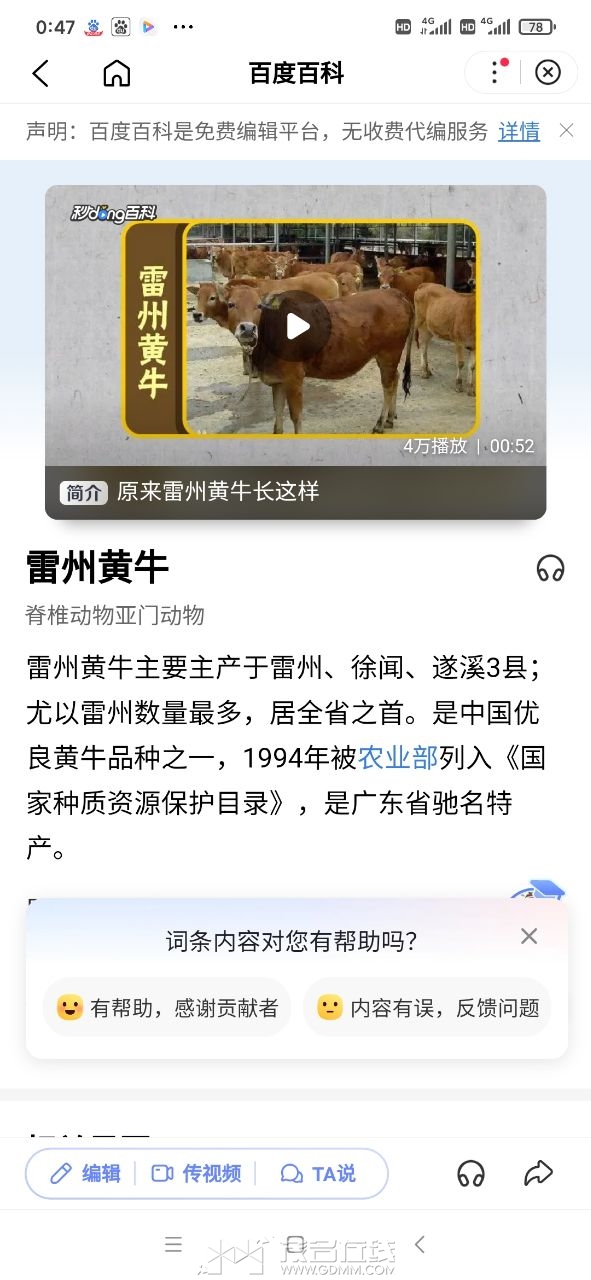Select 有帮助,感谢贡献者
Image resolution: width=591 pixels, height=1280 pixels.
(167, 1007)
